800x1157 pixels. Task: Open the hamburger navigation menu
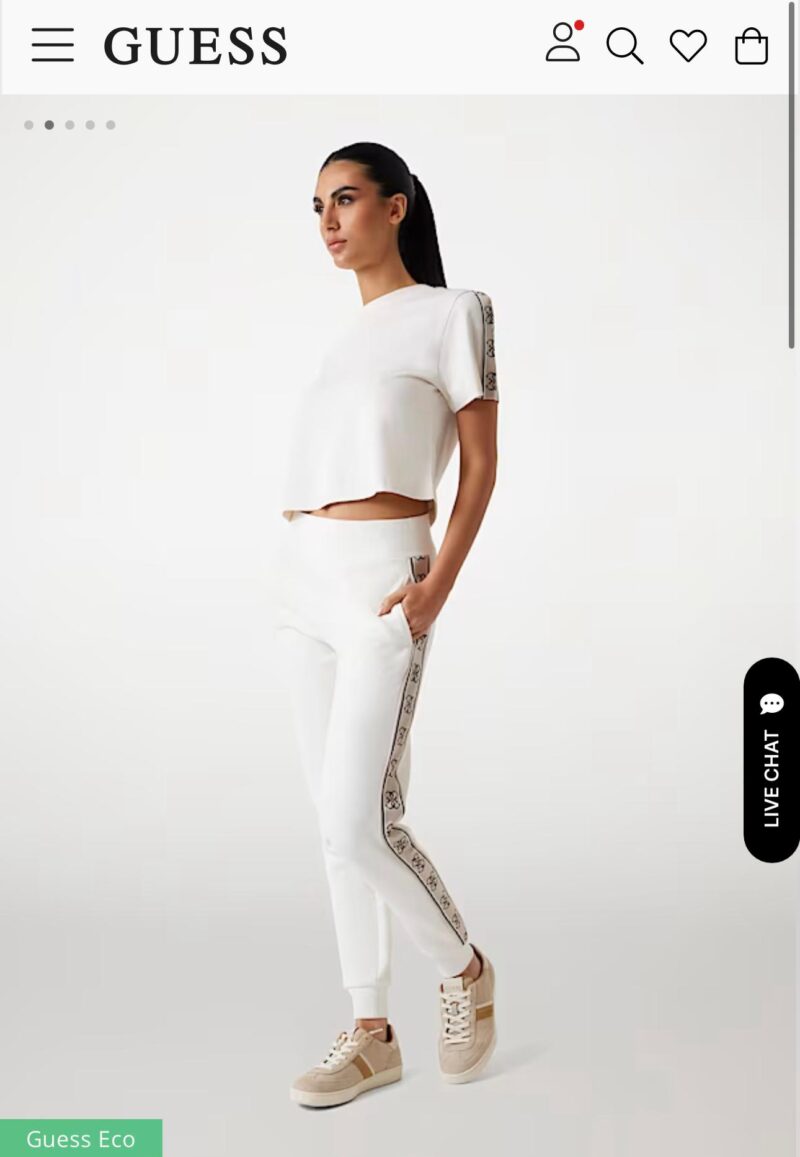(x=52, y=46)
